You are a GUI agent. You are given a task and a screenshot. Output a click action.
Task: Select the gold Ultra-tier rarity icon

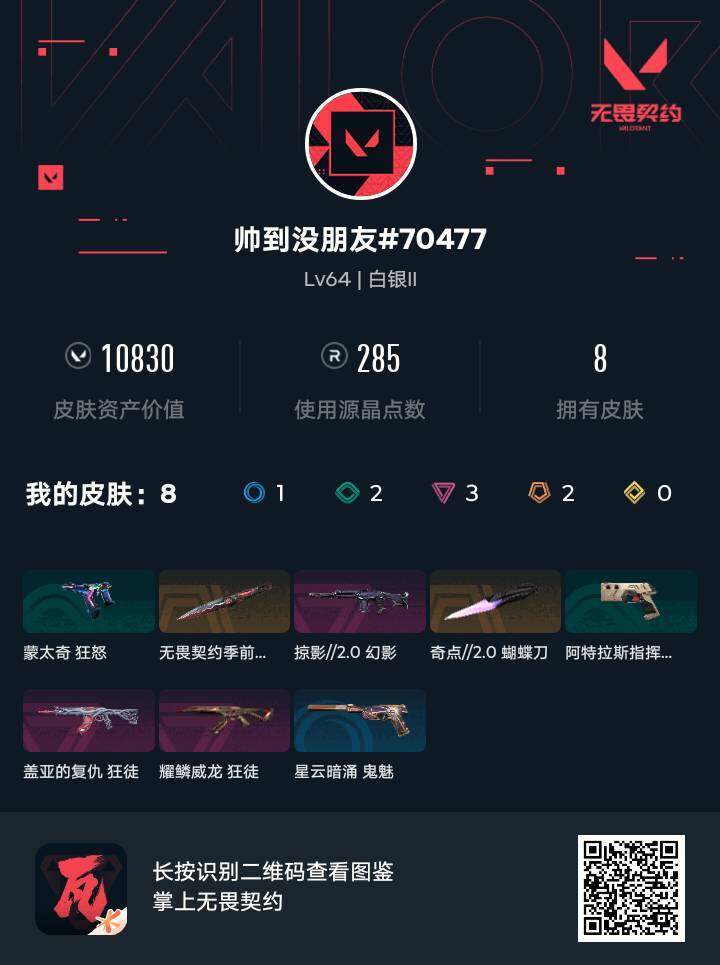(x=633, y=492)
